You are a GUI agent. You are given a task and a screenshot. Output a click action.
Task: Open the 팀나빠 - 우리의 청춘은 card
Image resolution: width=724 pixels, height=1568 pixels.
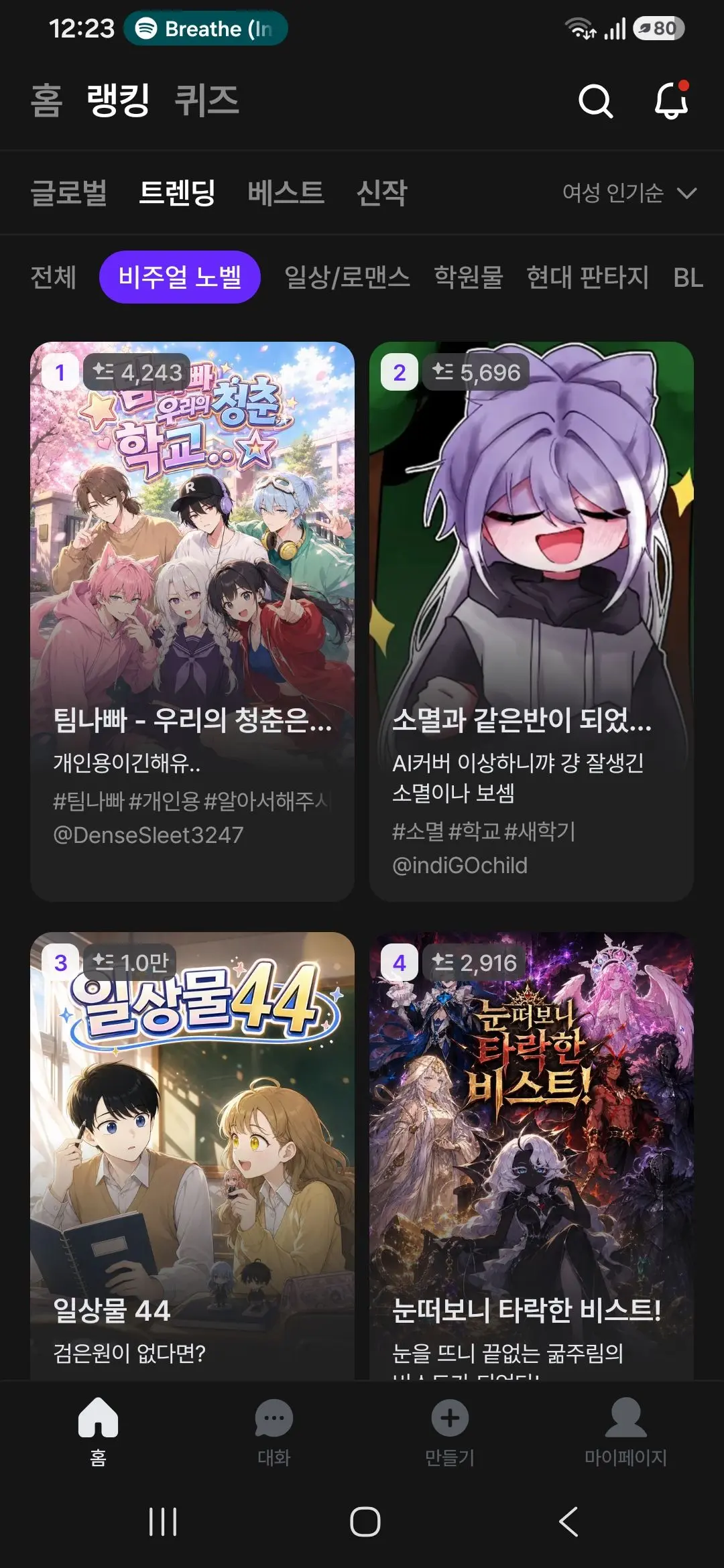pyautogui.click(x=192, y=621)
